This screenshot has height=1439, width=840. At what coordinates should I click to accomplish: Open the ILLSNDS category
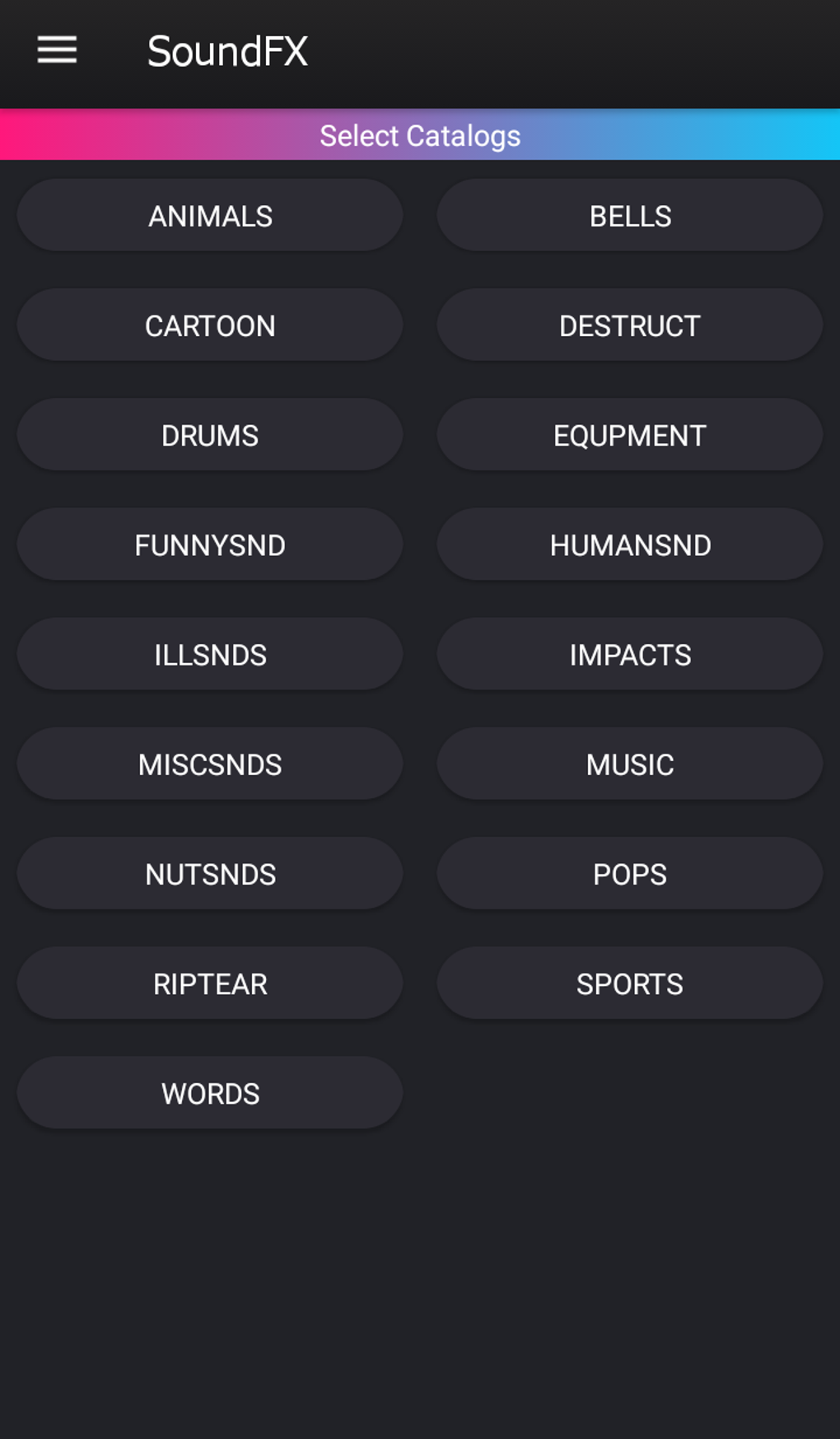pos(210,654)
